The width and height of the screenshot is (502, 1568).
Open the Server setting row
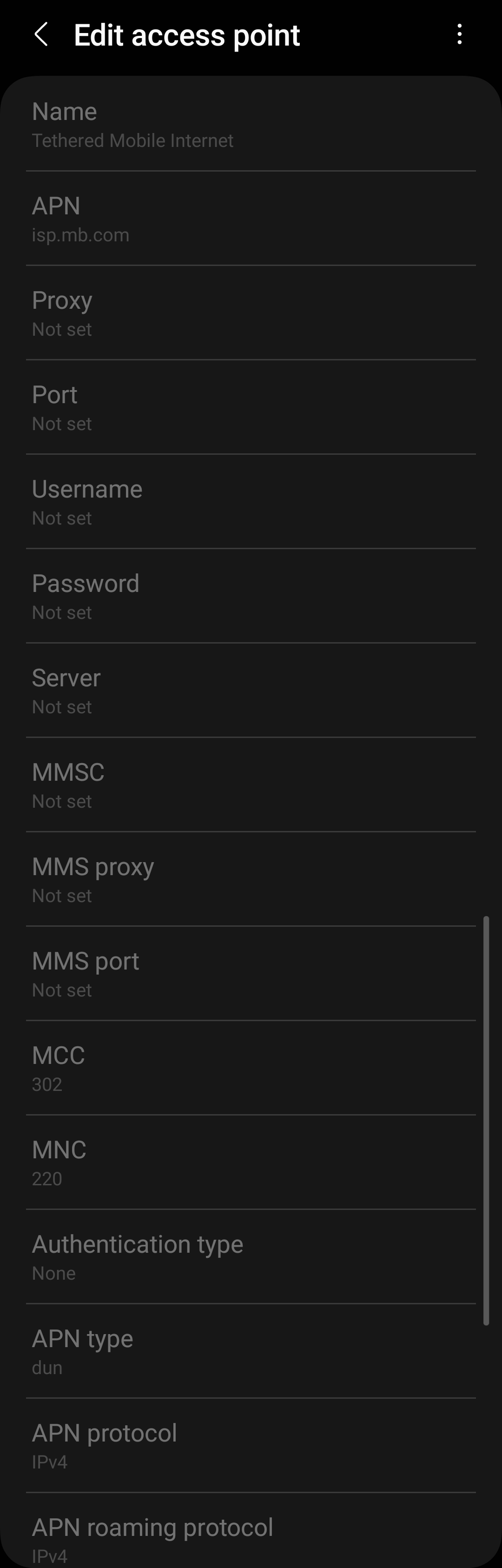pos(250,691)
